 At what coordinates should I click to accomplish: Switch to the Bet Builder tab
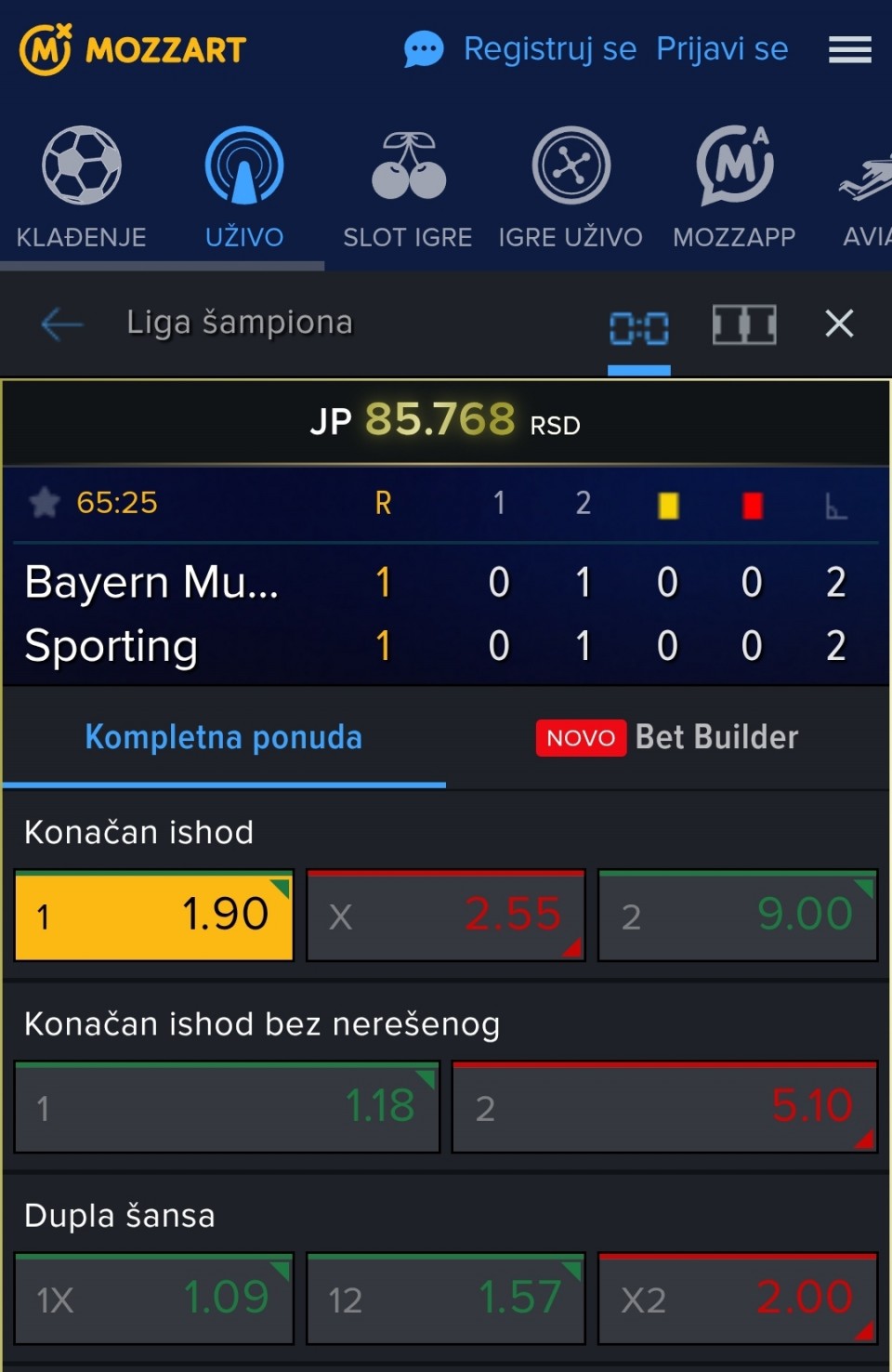coord(667,737)
